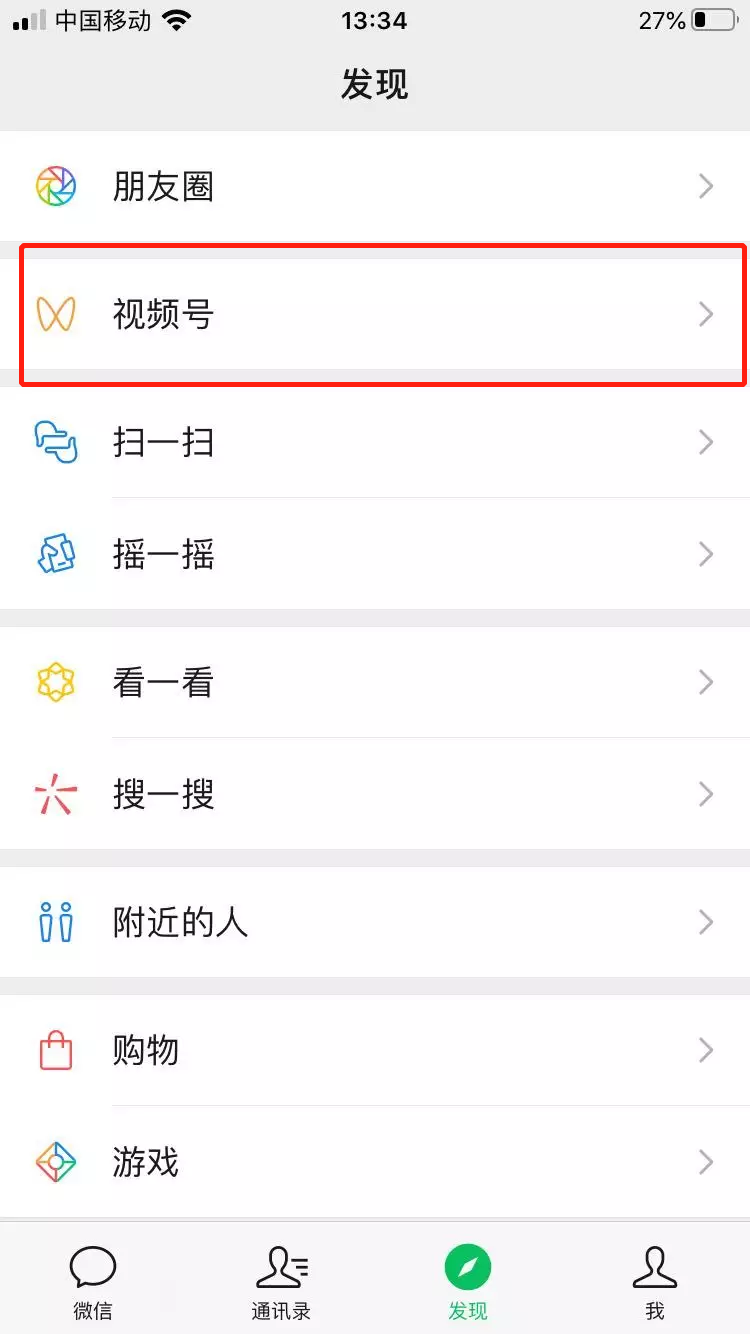Viewport: 750px width, 1334px height.
Task: Open 扫一扫 QR scanner
Action: (x=375, y=442)
